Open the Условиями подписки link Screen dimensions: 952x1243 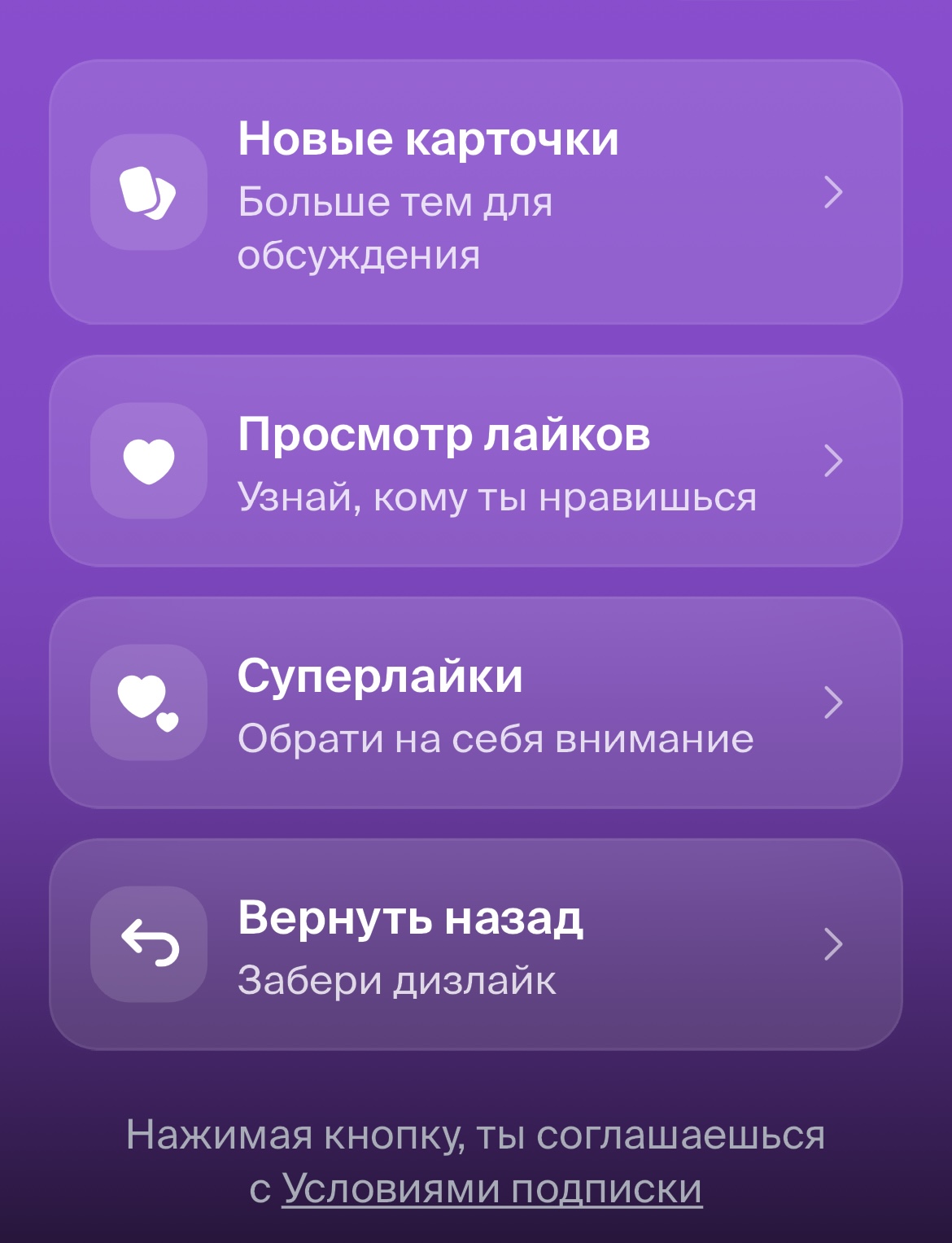pyautogui.click(x=491, y=1189)
